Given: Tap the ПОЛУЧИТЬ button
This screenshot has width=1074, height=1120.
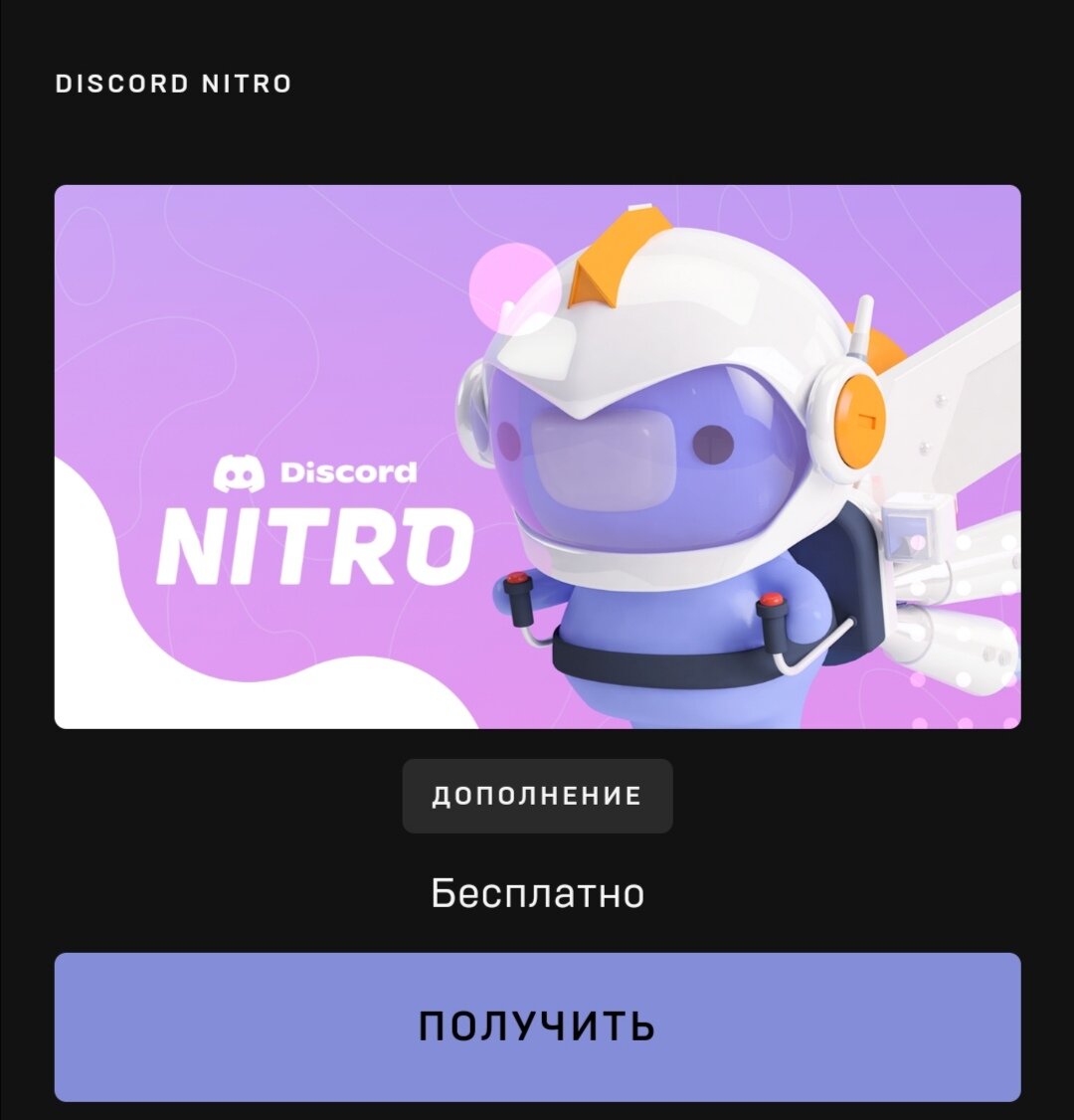Looking at the screenshot, I should [x=537, y=1027].
